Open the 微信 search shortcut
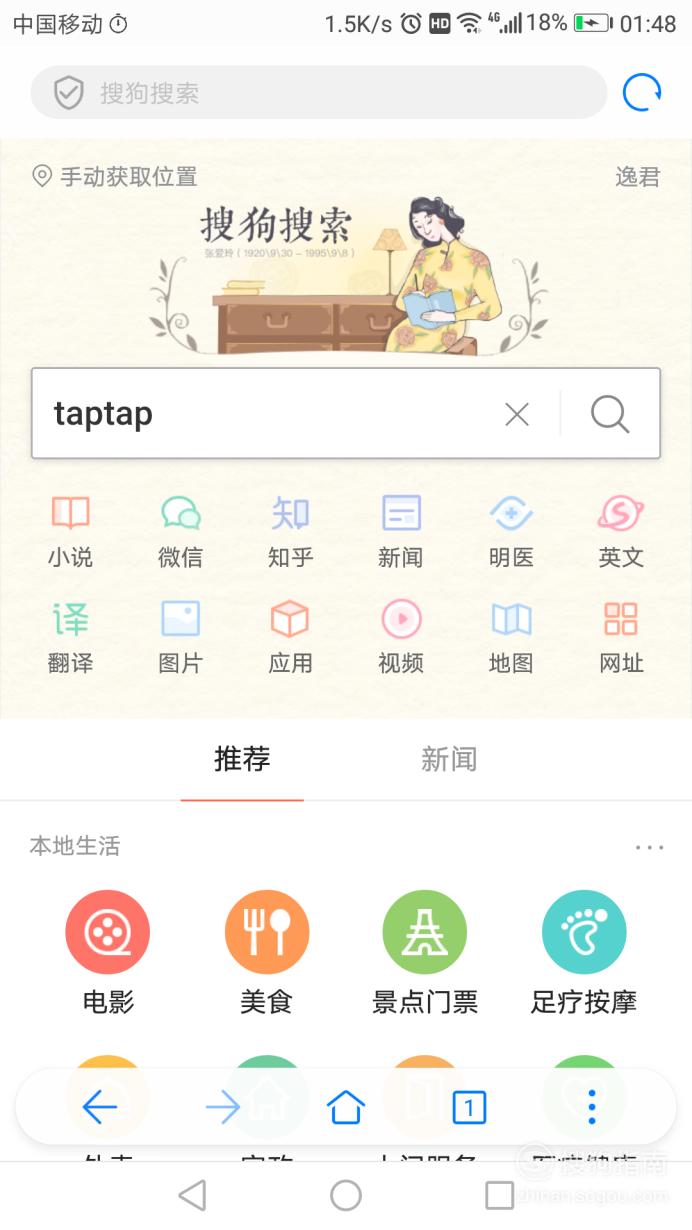This screenshot has width=692, height=1230. [181, 531]
